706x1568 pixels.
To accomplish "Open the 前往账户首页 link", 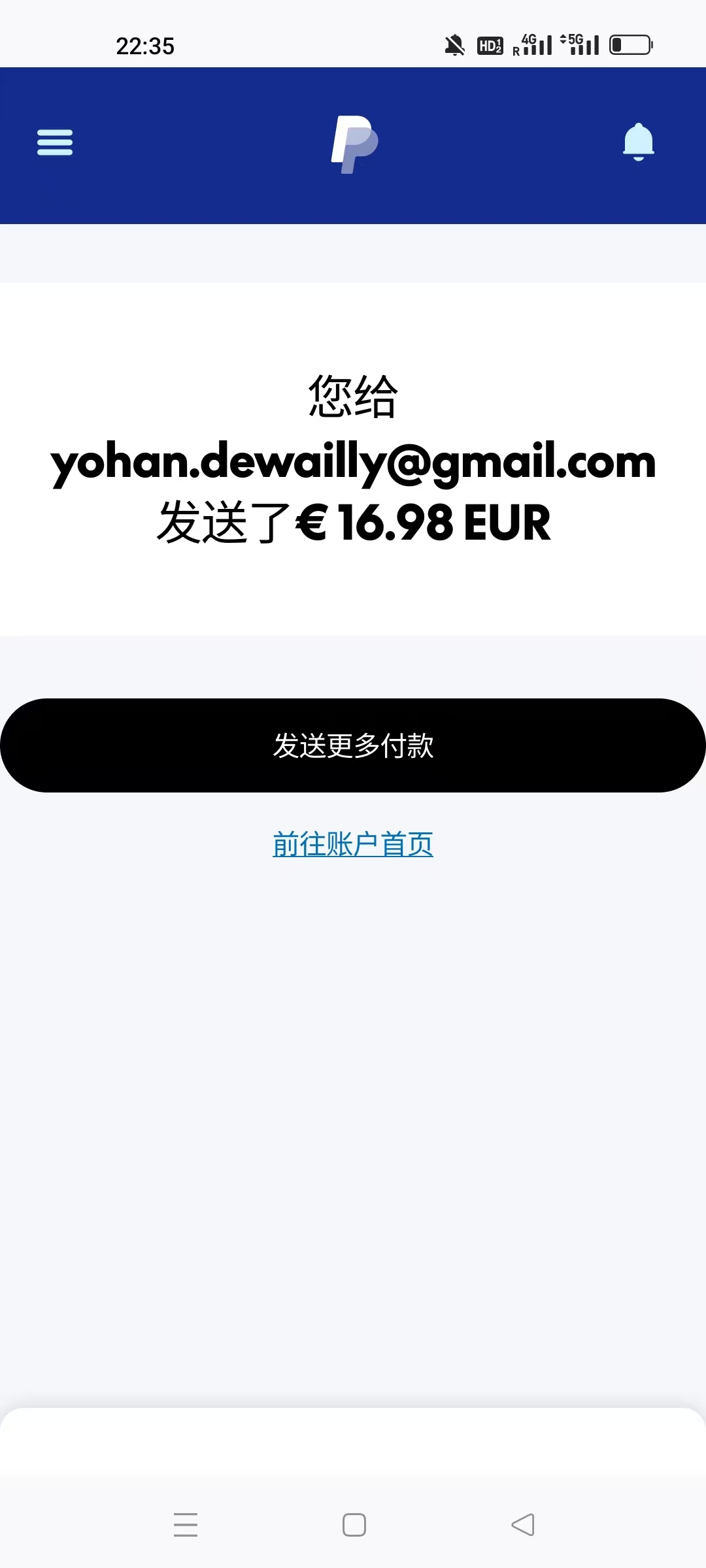I will [x=353, y=844].
